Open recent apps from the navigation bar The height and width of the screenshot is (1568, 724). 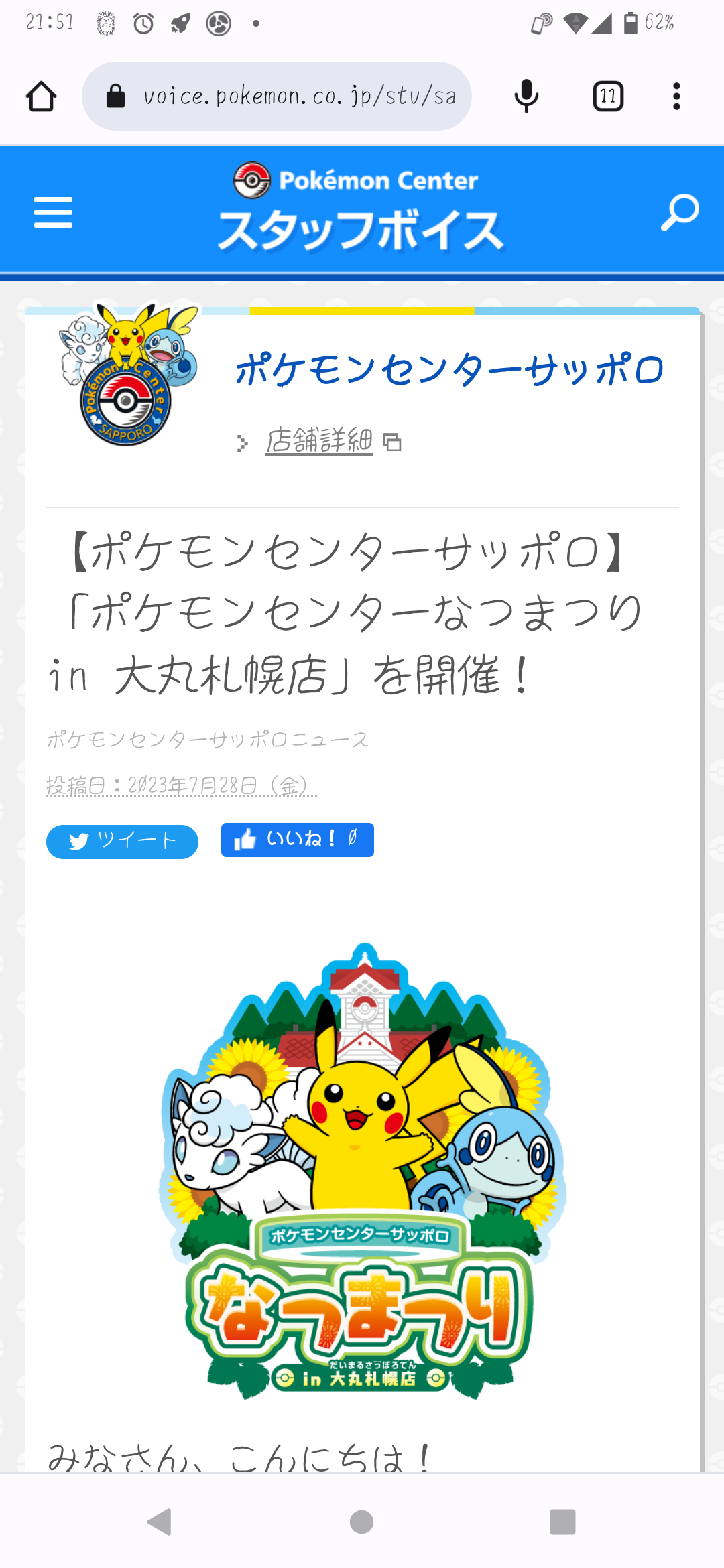[562, 1522]
